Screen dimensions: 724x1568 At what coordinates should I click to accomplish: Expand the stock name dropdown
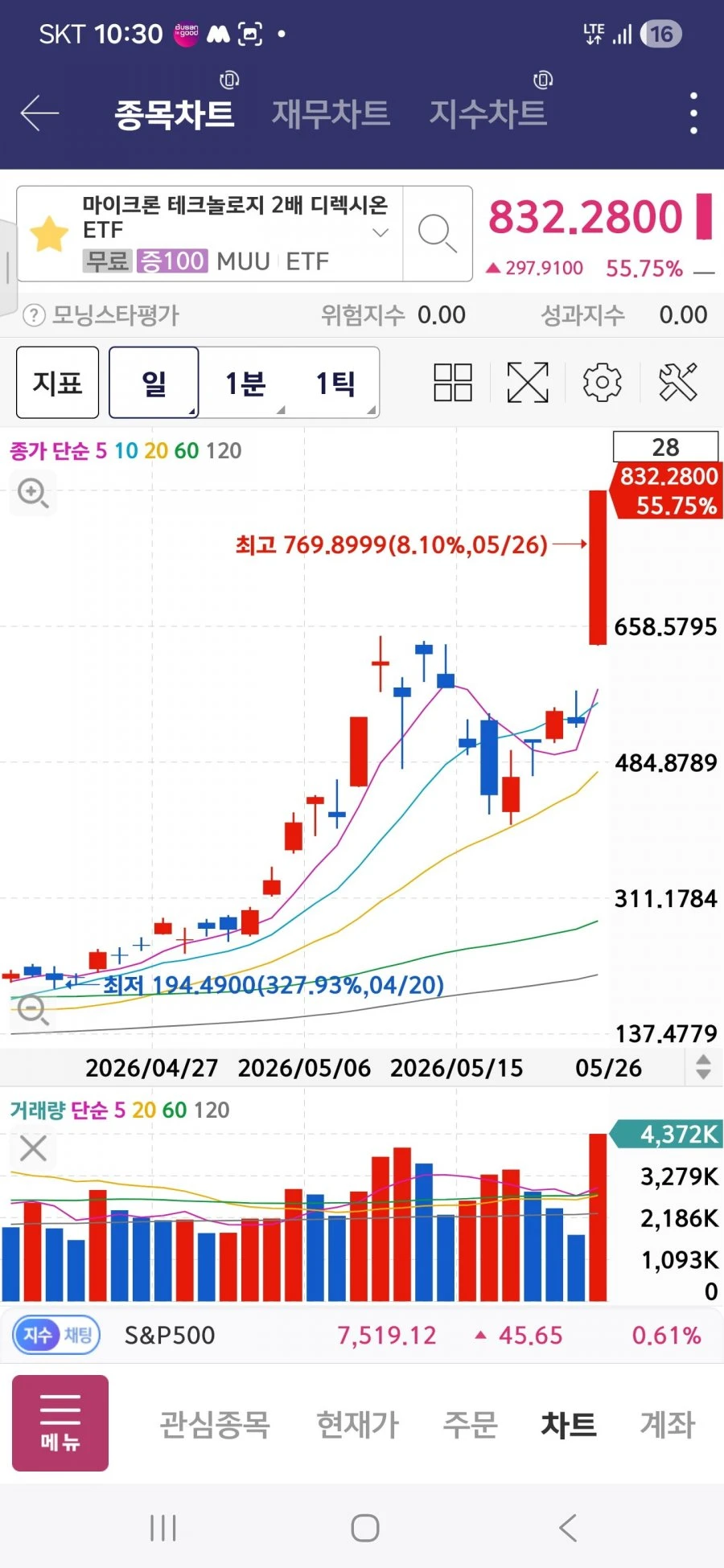381,233
